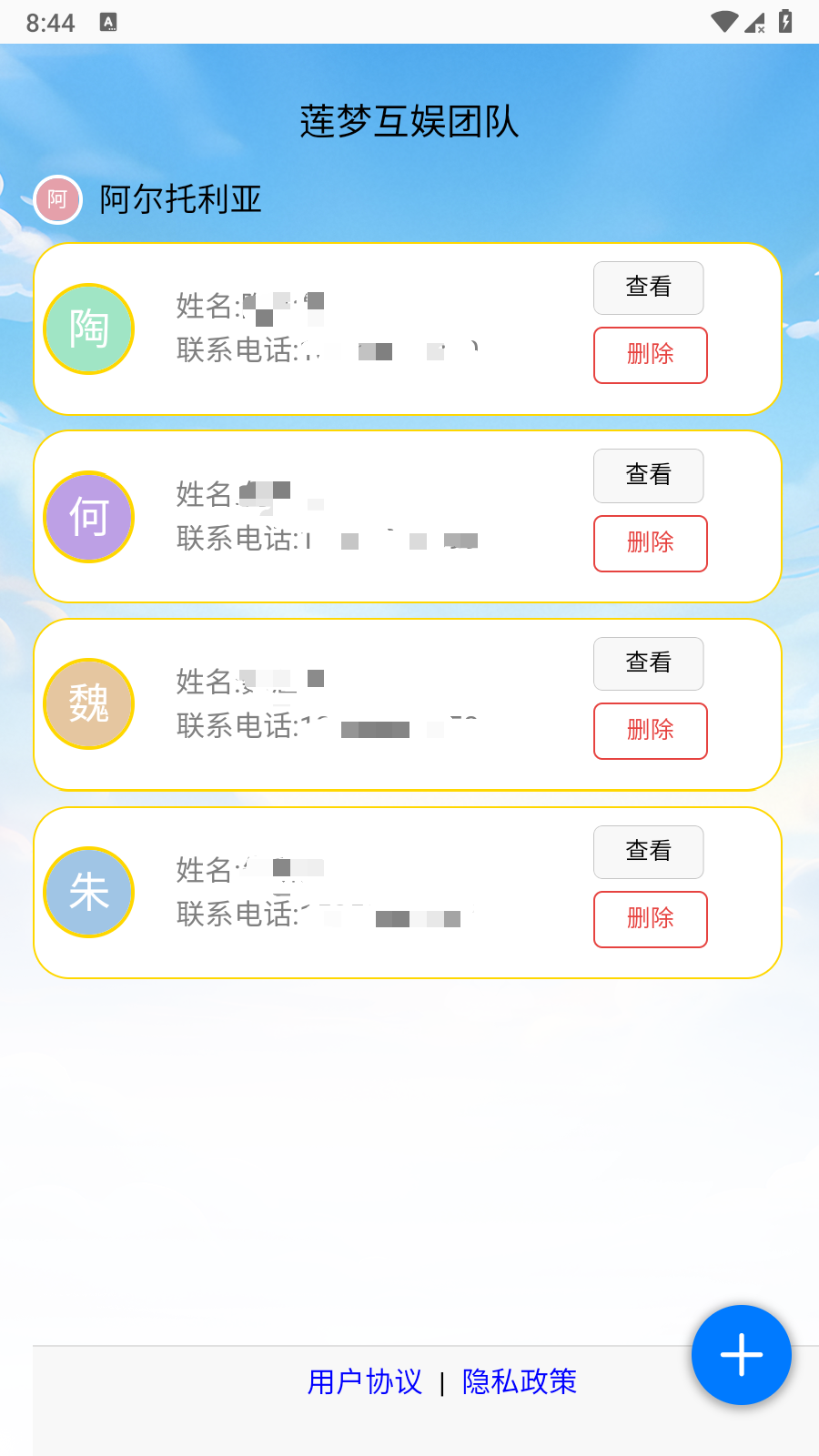Open the 用户协议 link

pos(363,1381)
